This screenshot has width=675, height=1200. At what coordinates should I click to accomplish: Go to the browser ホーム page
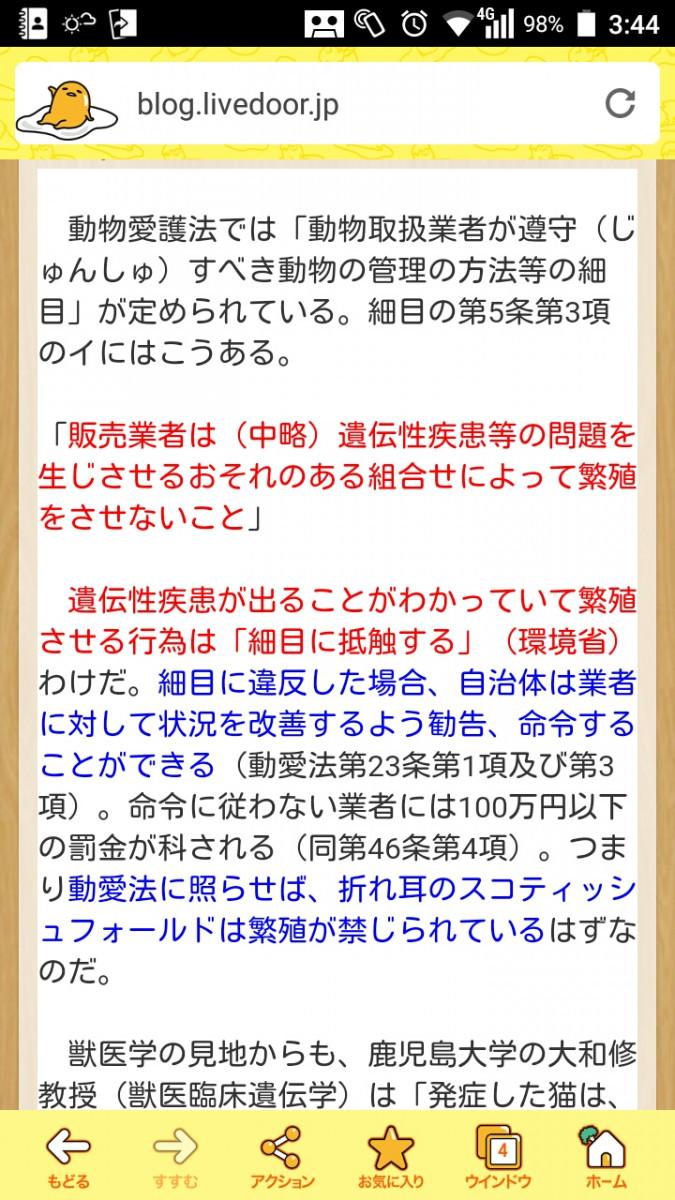click(607, 1156)
